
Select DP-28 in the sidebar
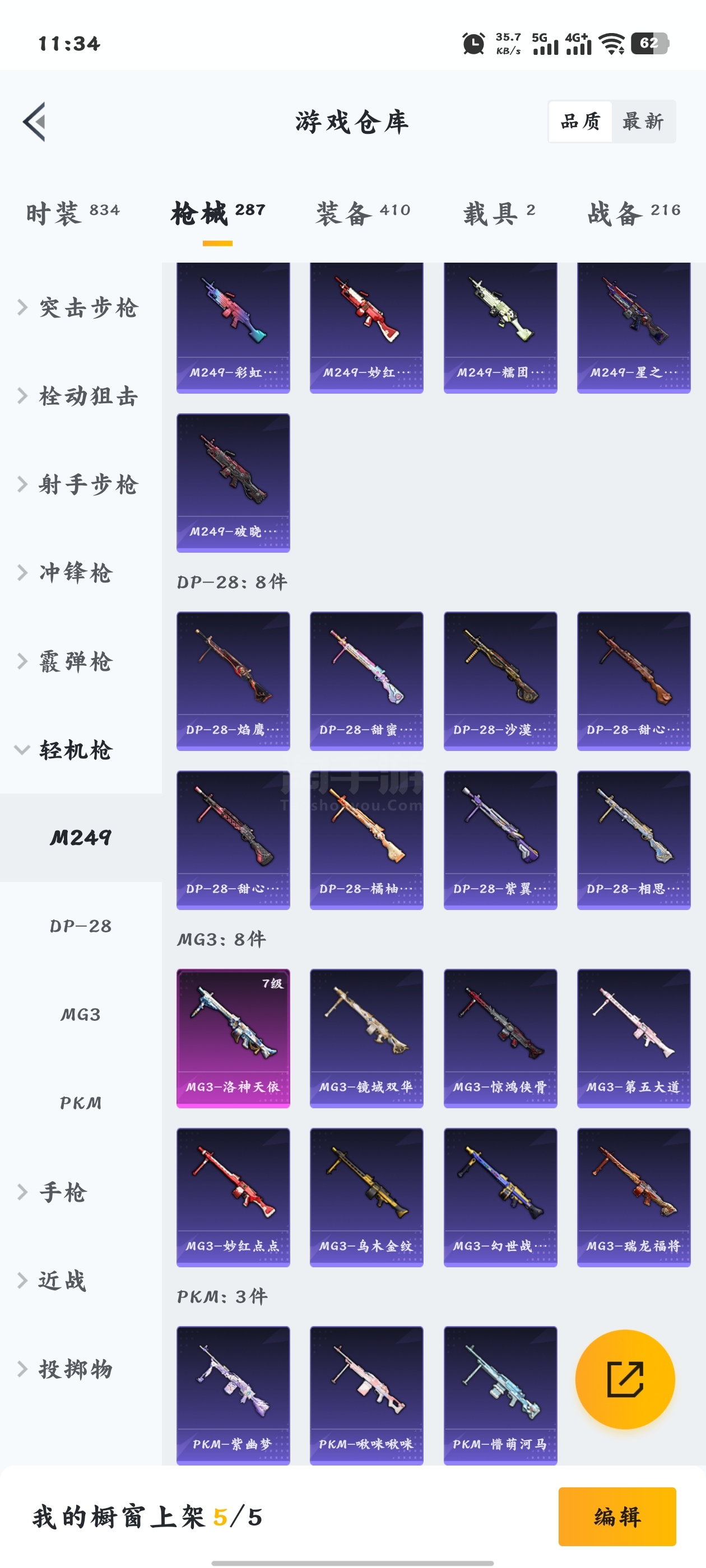81,926
